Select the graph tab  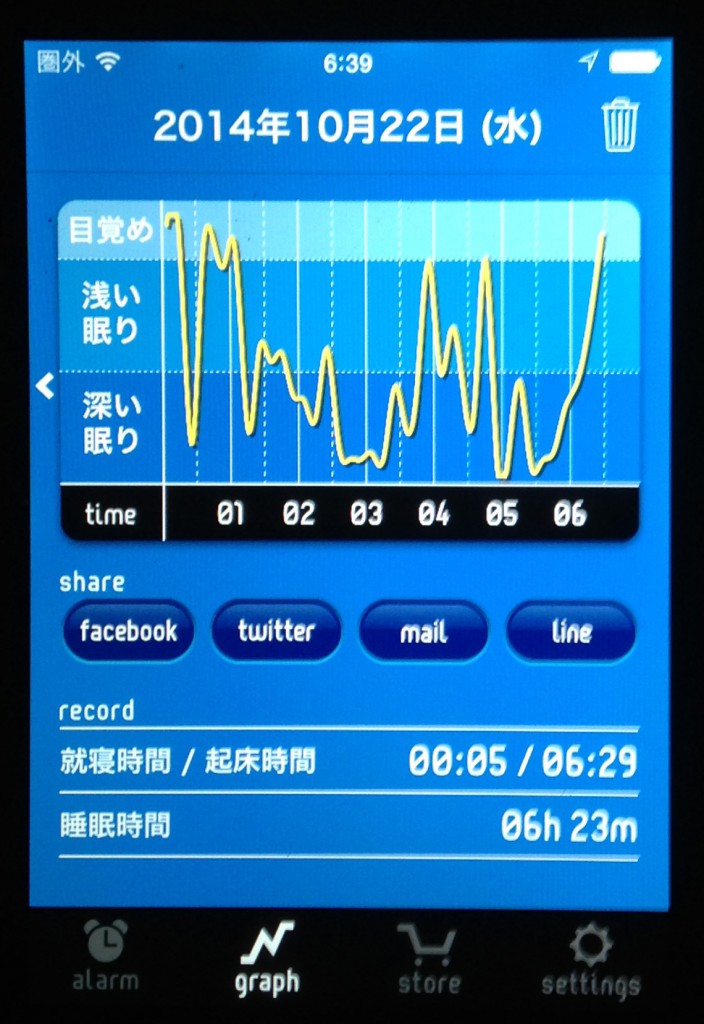click(x=266, y=957)
